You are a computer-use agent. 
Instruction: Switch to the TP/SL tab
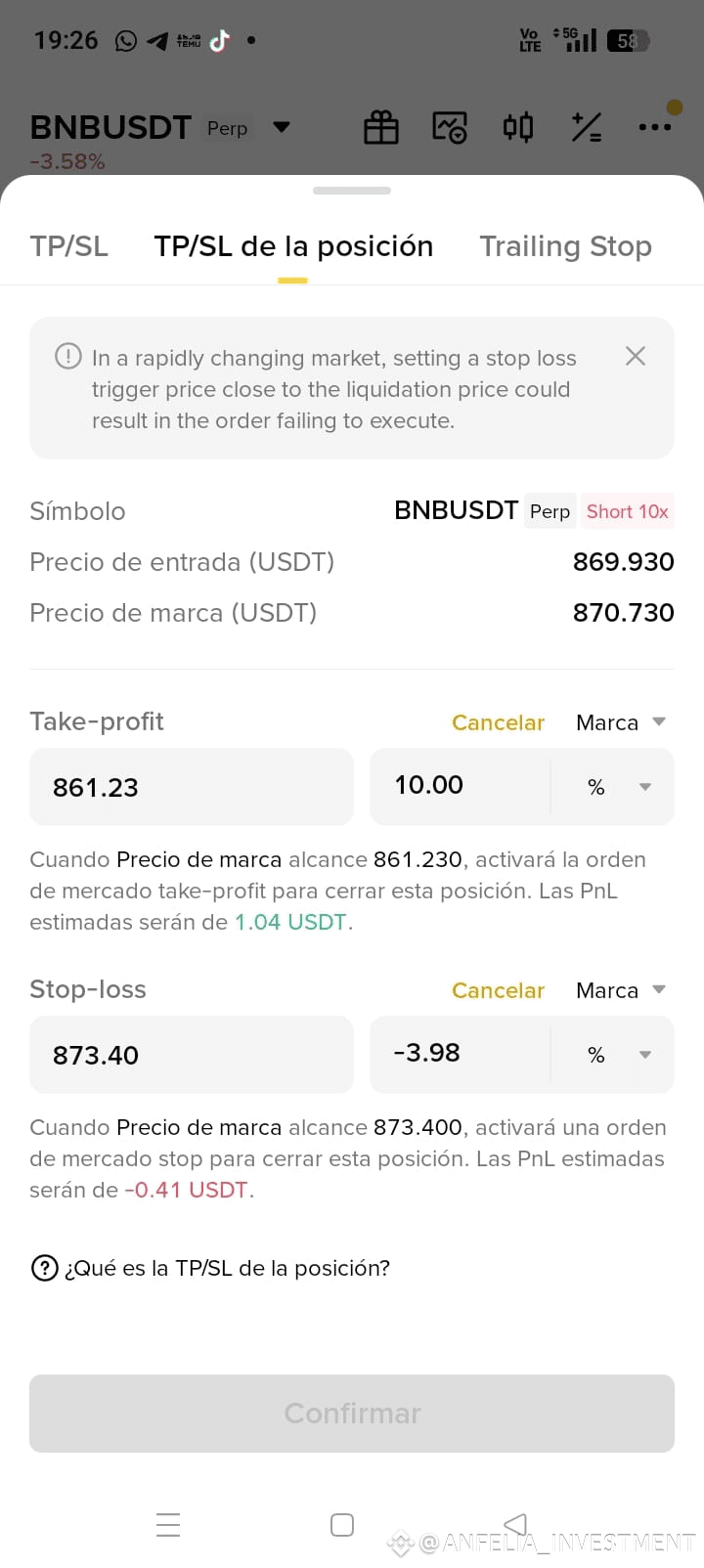coord(68,246)
